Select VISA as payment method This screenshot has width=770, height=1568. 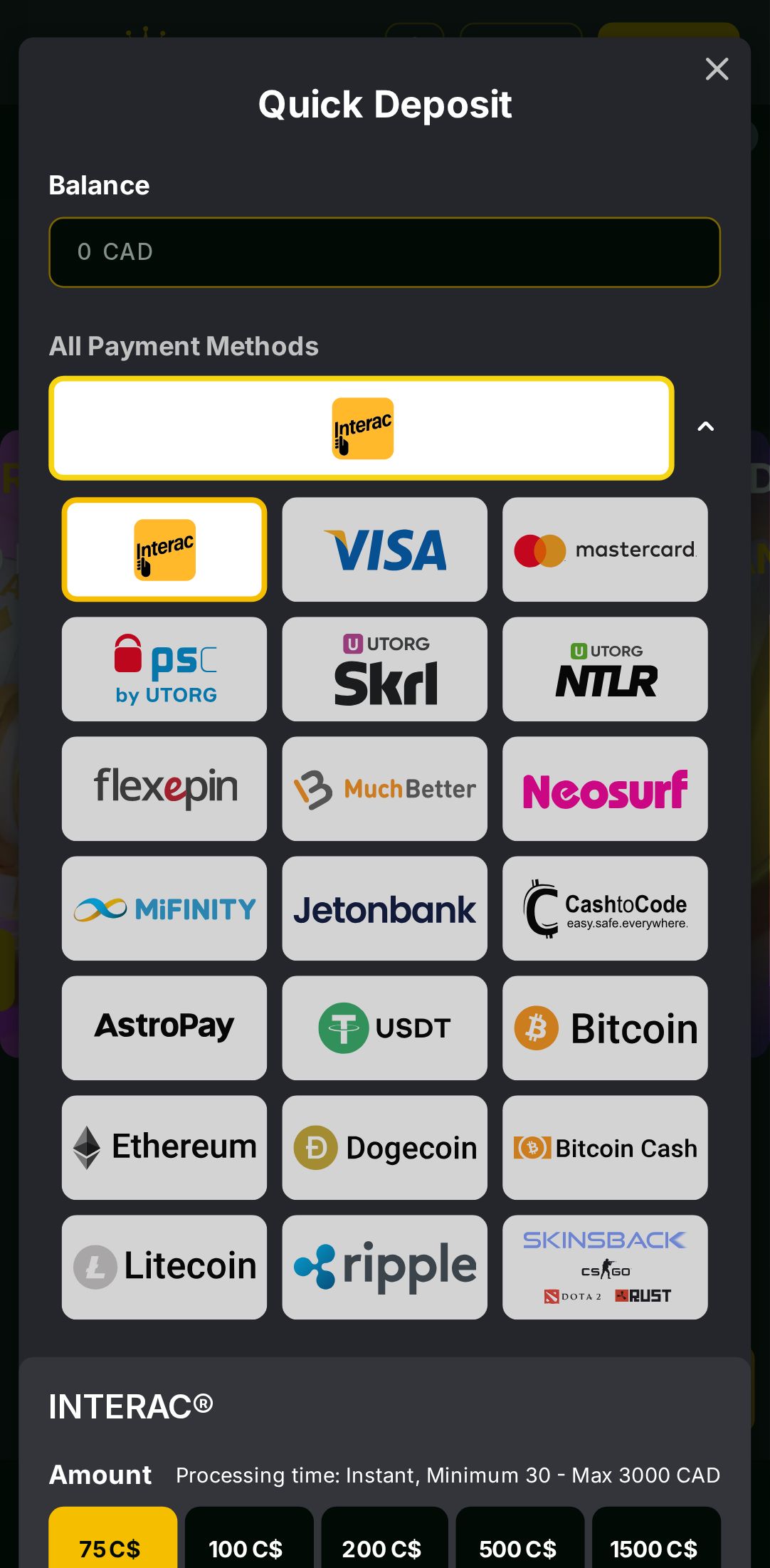[x=384, y=549]
